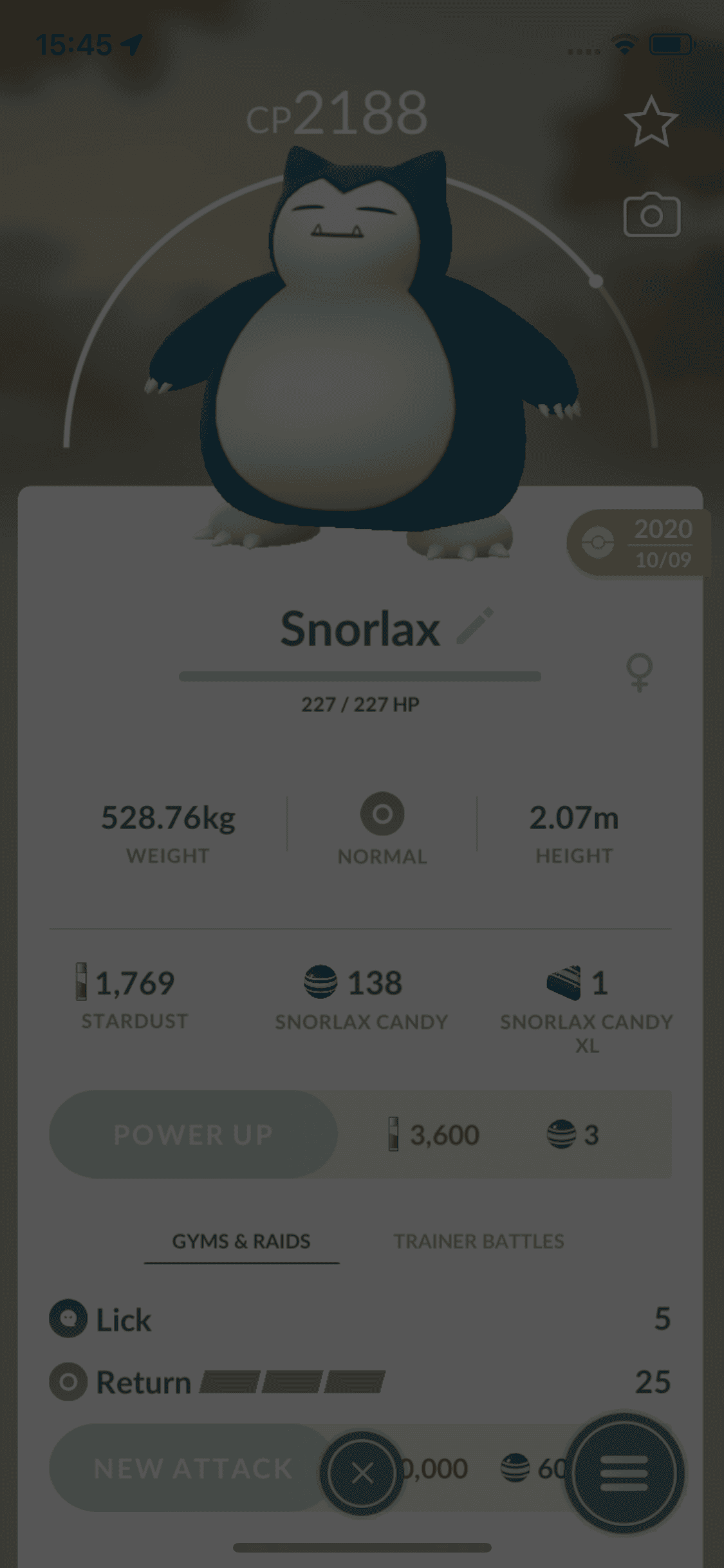The image size is (724, 1568).
Task: Tap the Power Up button
Action: (x=193, y=1134)
